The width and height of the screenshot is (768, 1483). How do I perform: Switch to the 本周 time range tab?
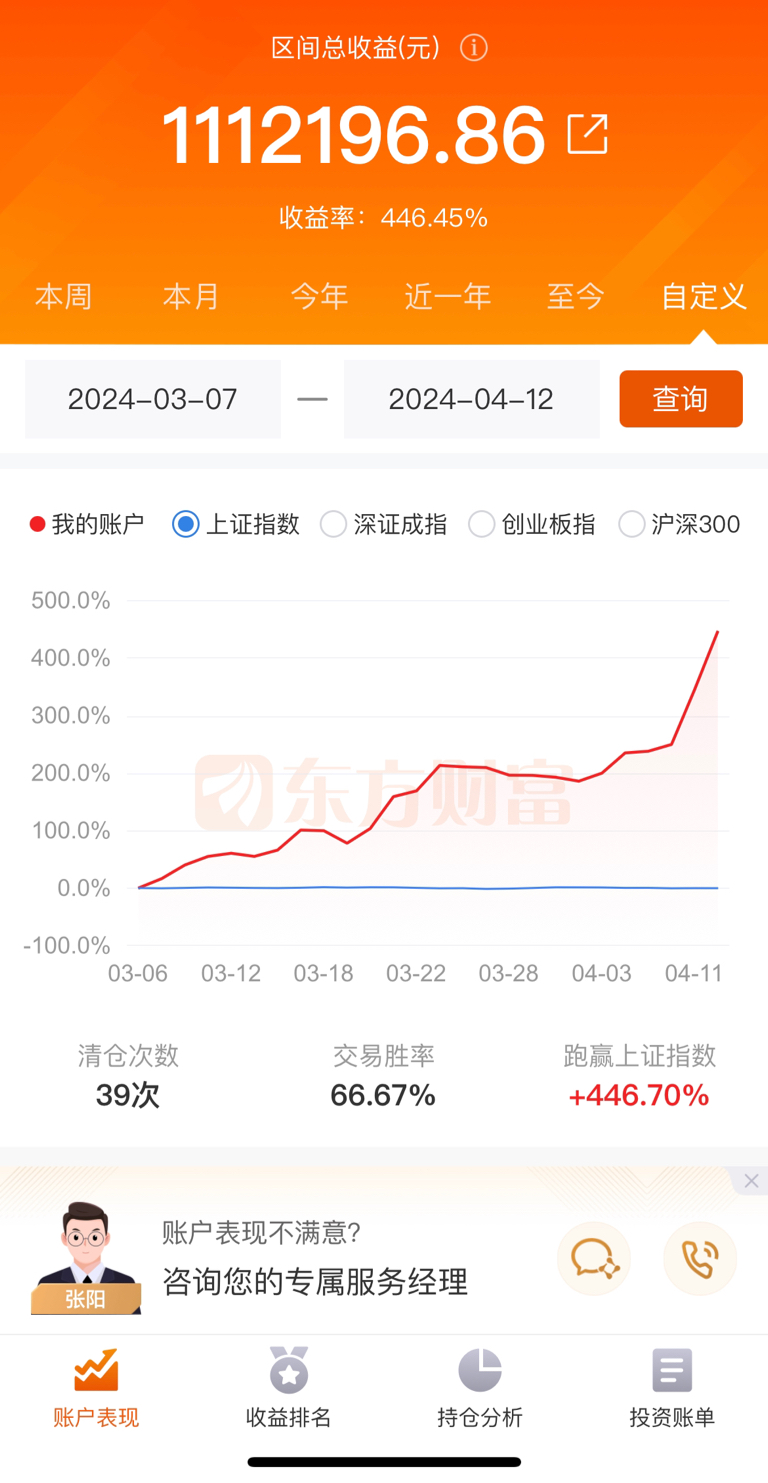tap(63, 297)
